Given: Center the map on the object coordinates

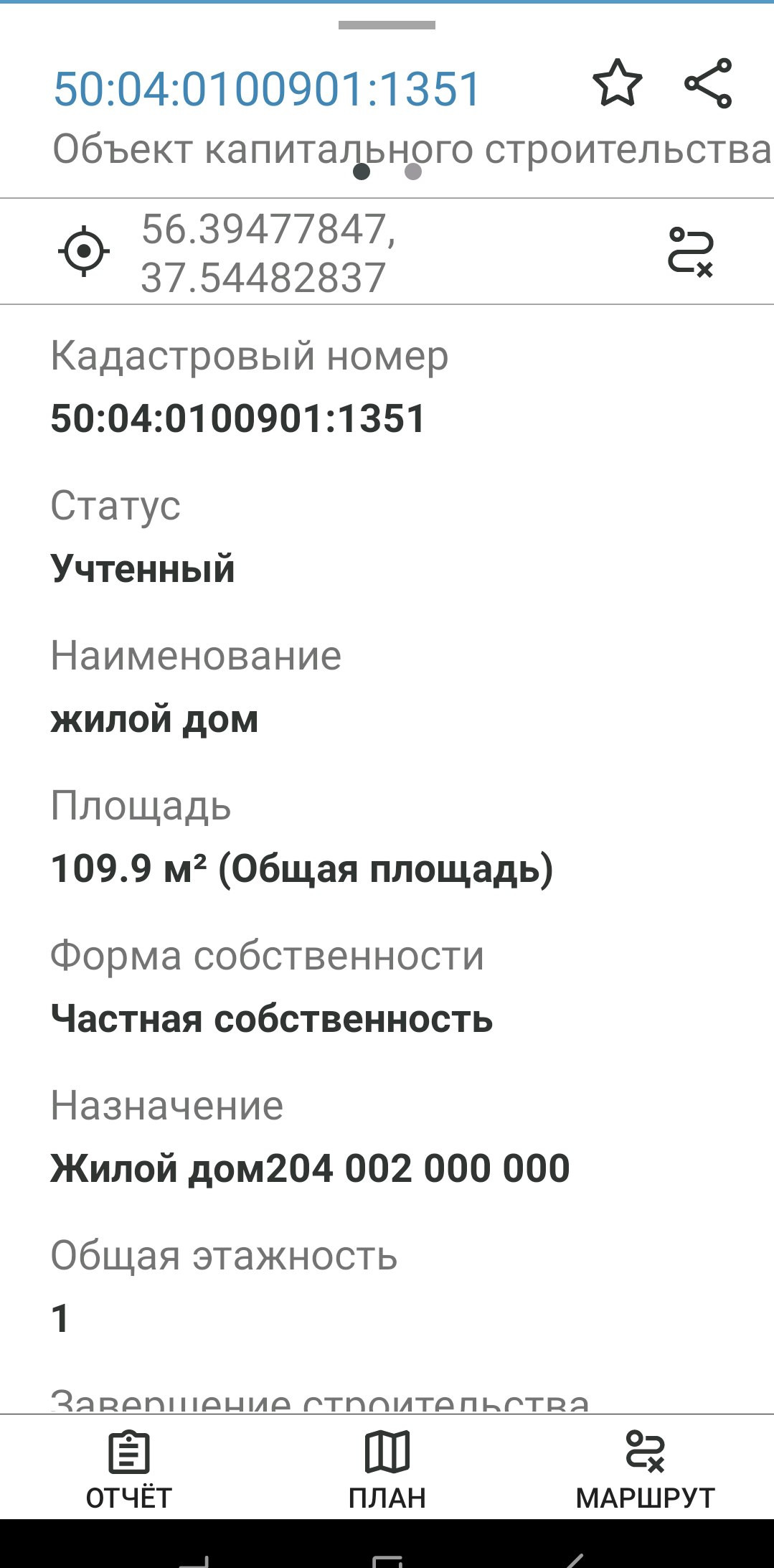Looking at the screenshot, I should [x=84, y=251].
